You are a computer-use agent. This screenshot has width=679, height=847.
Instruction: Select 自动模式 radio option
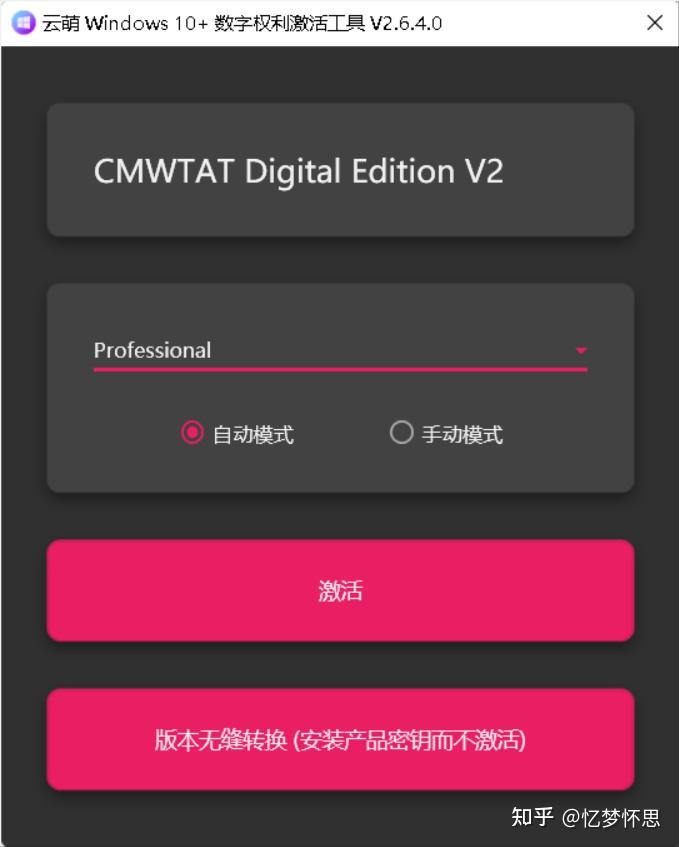click(x=192, y=433)
